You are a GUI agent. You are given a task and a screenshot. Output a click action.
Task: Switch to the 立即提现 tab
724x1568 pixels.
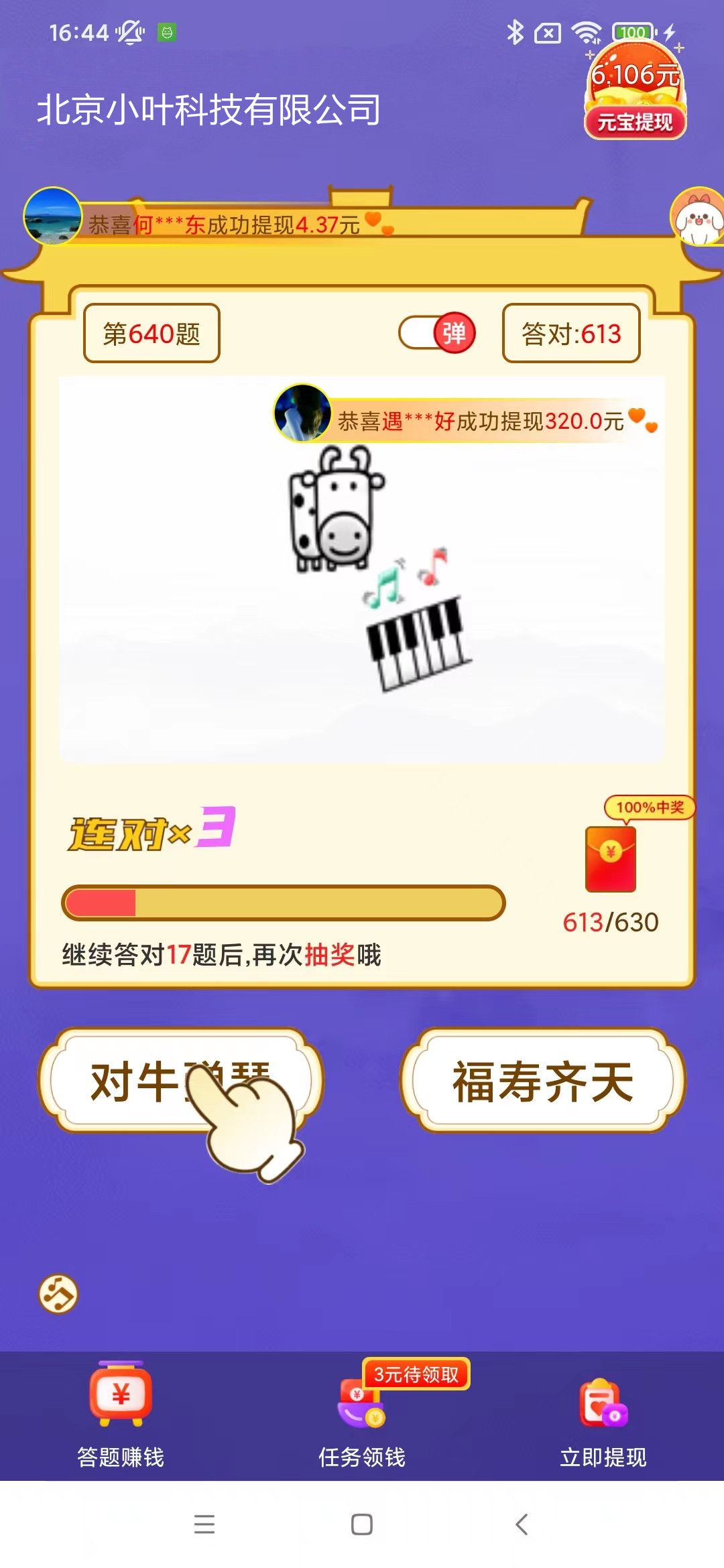click(603, 1415)
